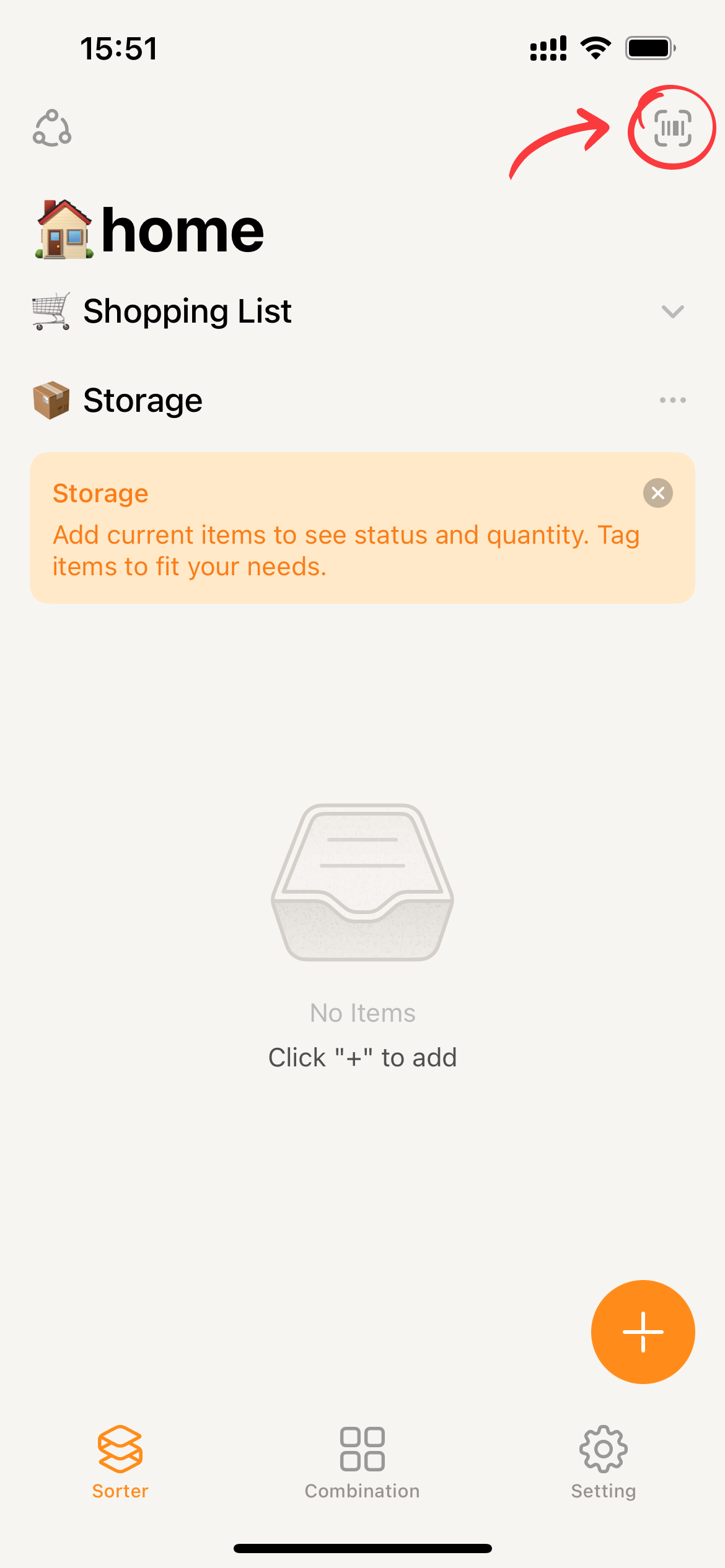
Task: Dismiss the Storage tip banner
Action: click(x=657, y=493)
